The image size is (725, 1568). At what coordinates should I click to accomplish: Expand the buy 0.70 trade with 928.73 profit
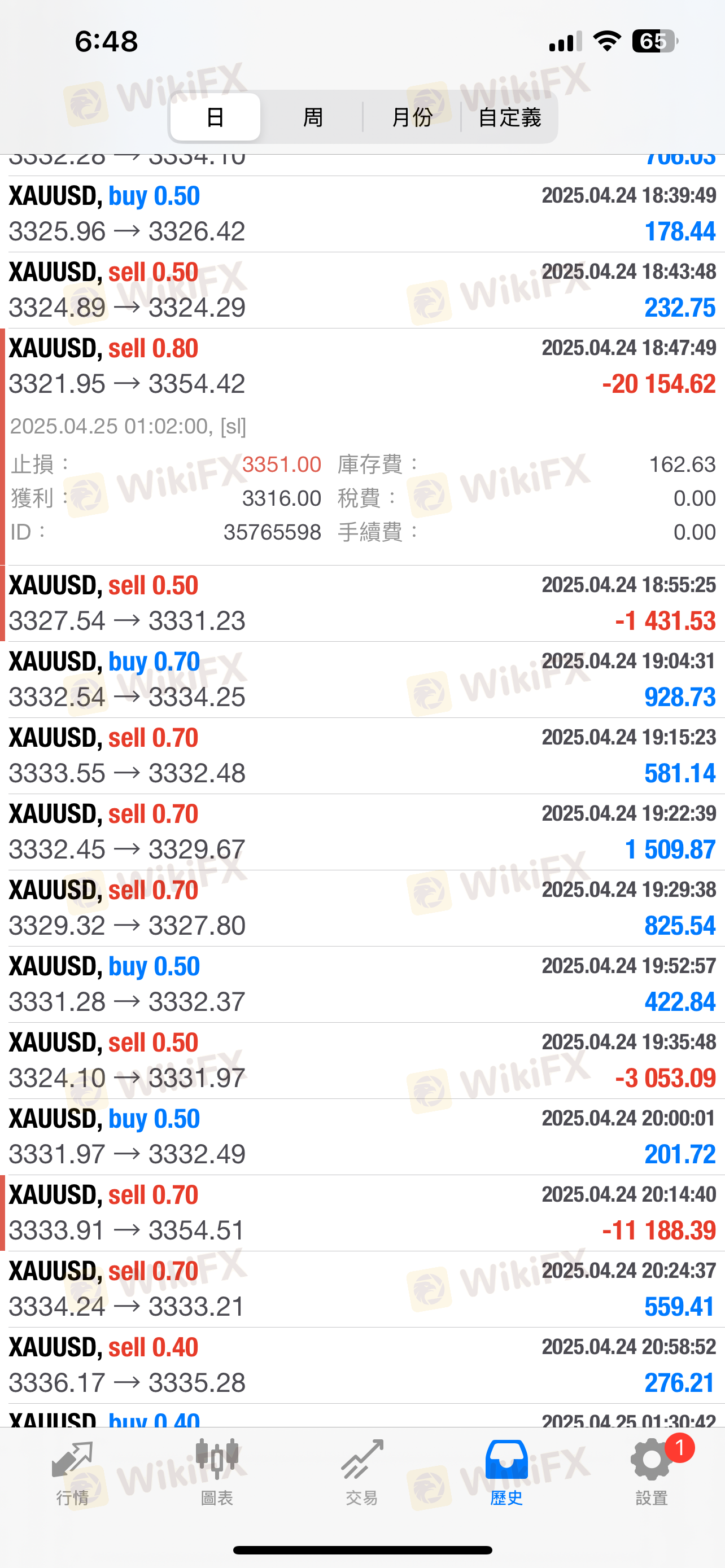coord(362,680)
